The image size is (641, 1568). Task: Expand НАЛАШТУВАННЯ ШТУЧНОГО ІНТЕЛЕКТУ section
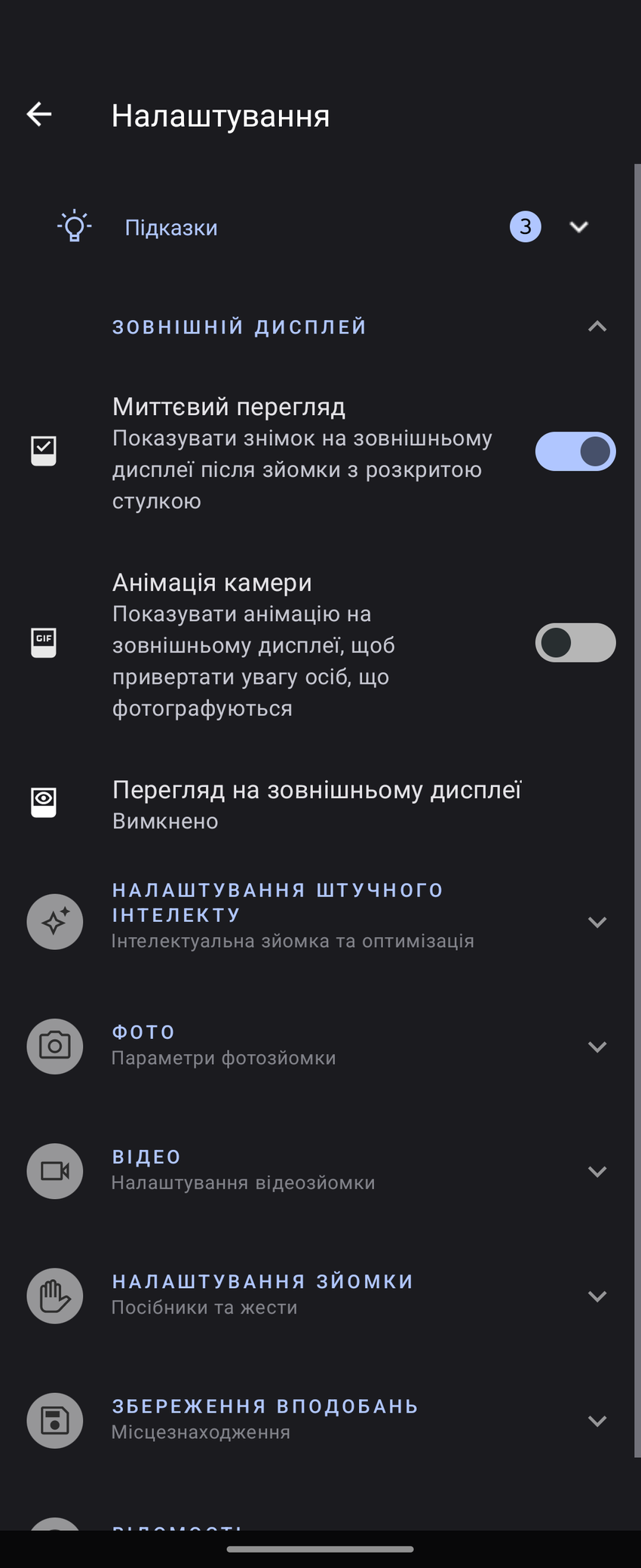point(597,922)
